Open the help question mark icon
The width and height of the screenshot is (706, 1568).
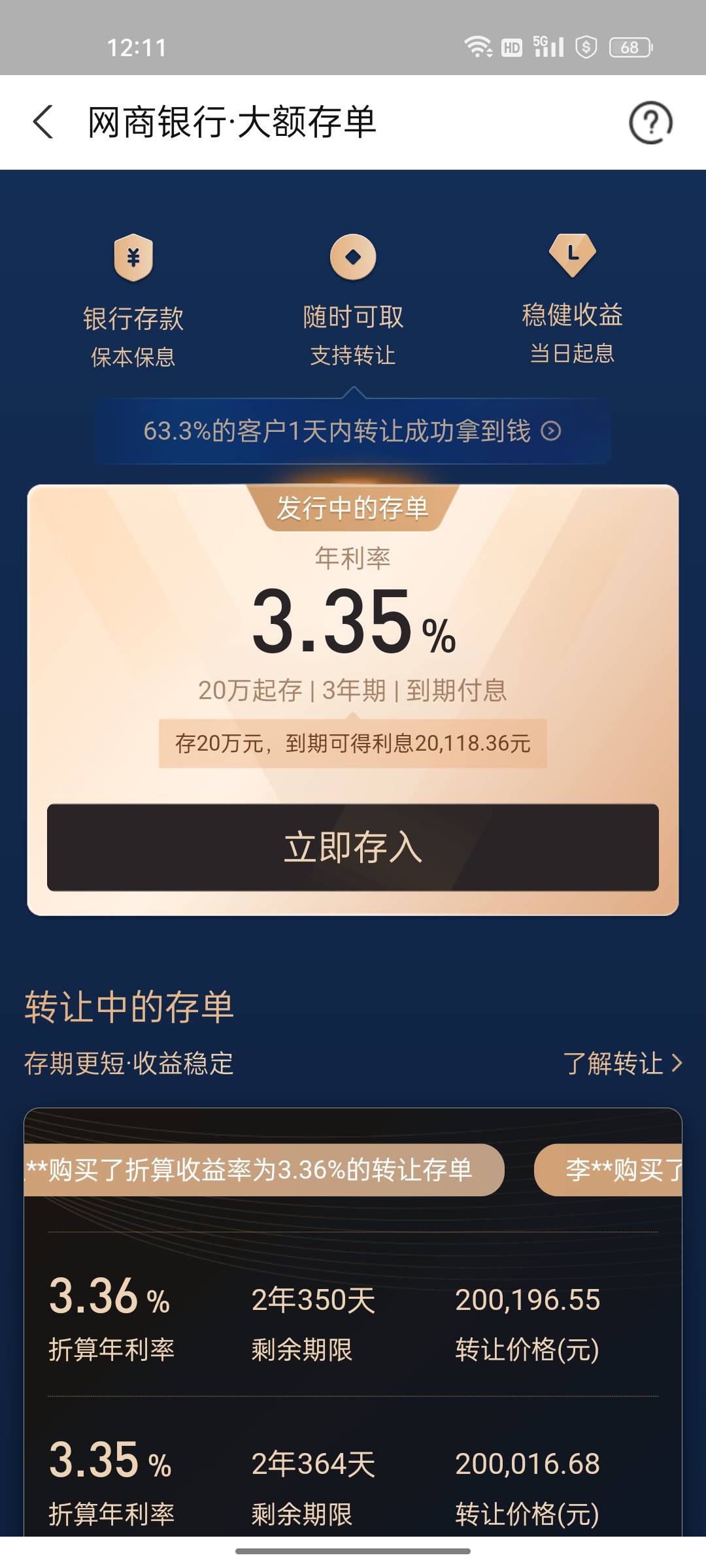click(x=650, y=122)
